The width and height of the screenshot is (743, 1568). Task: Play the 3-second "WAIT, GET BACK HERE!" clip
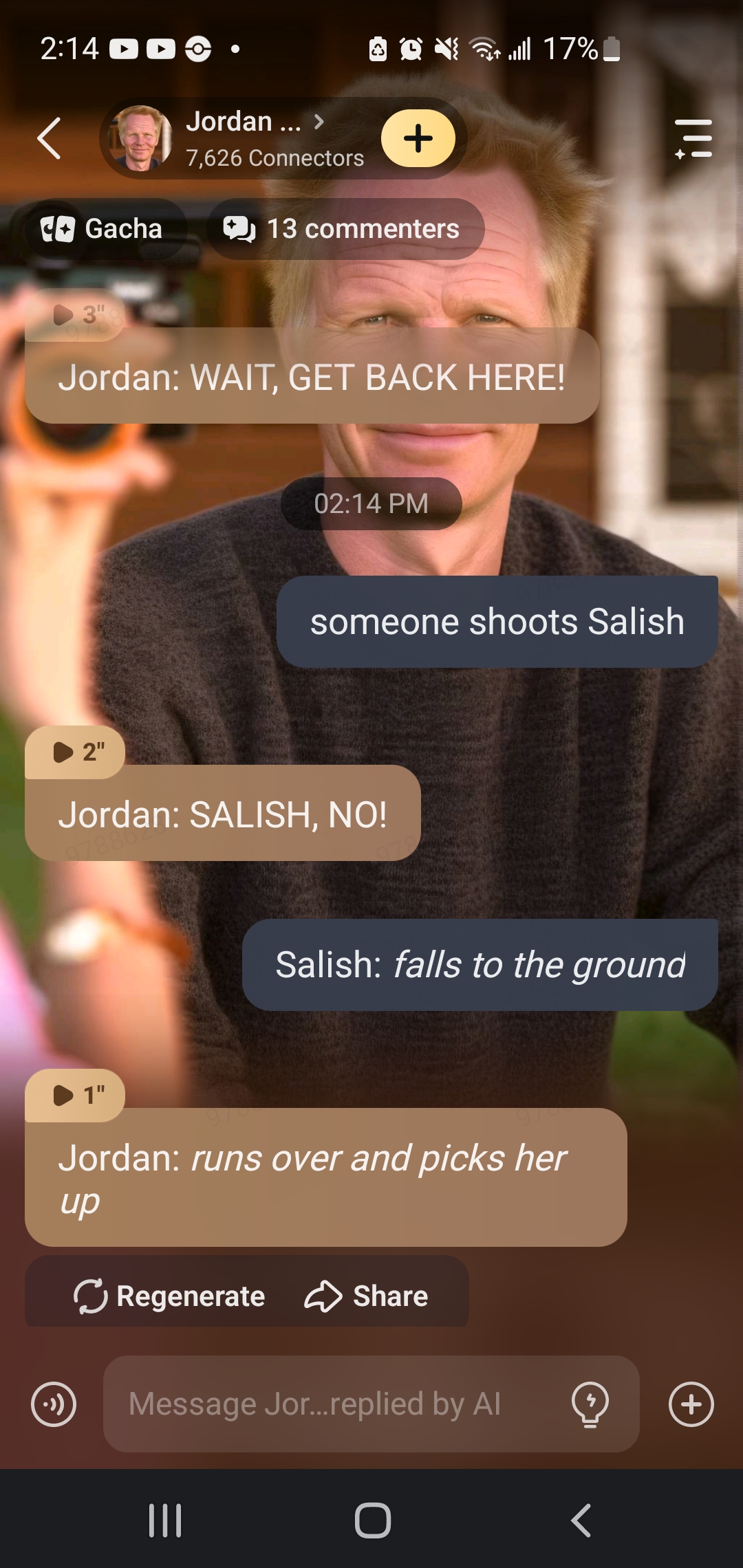click(76, 315)
